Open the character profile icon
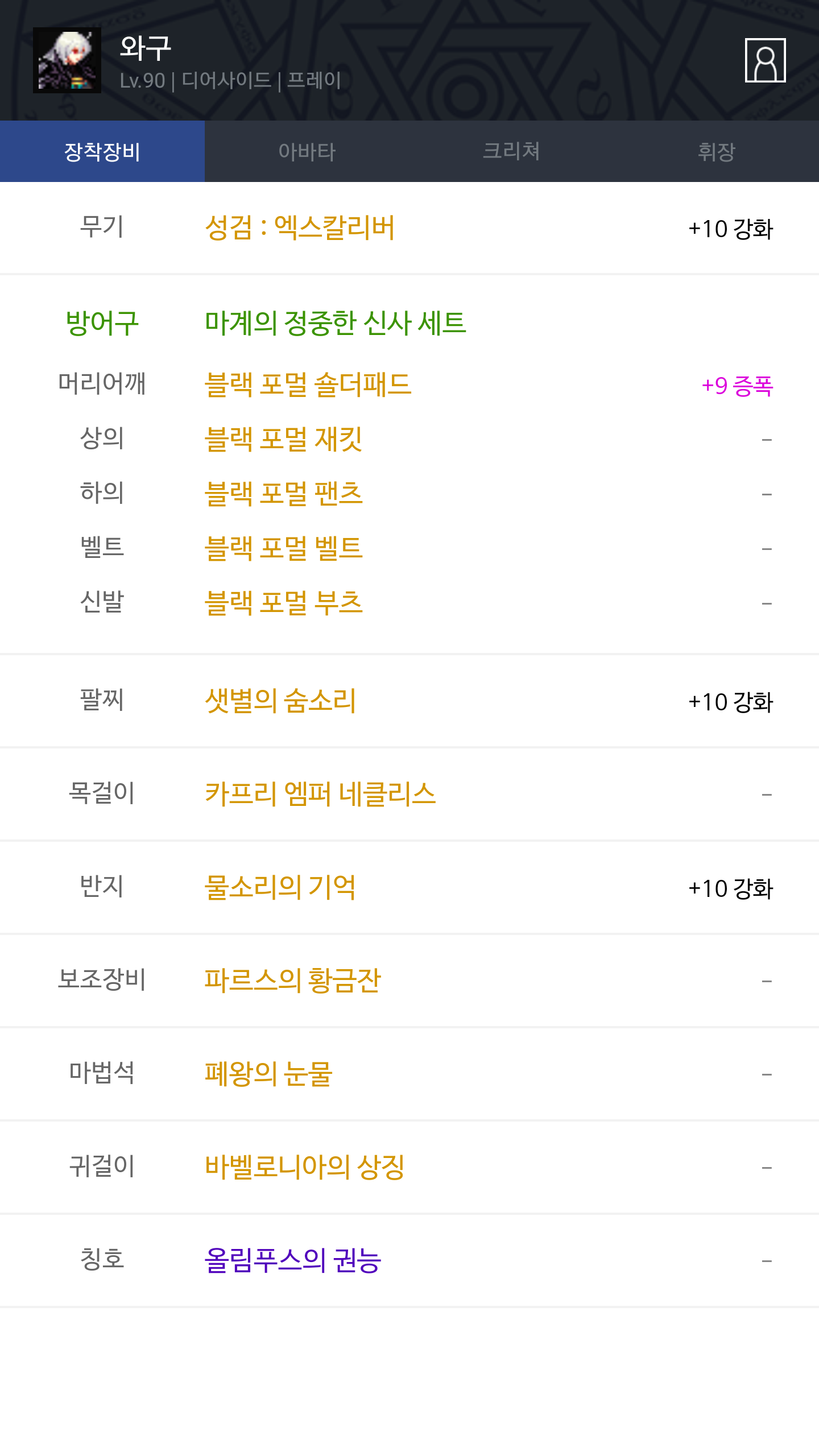 (765, 60)
